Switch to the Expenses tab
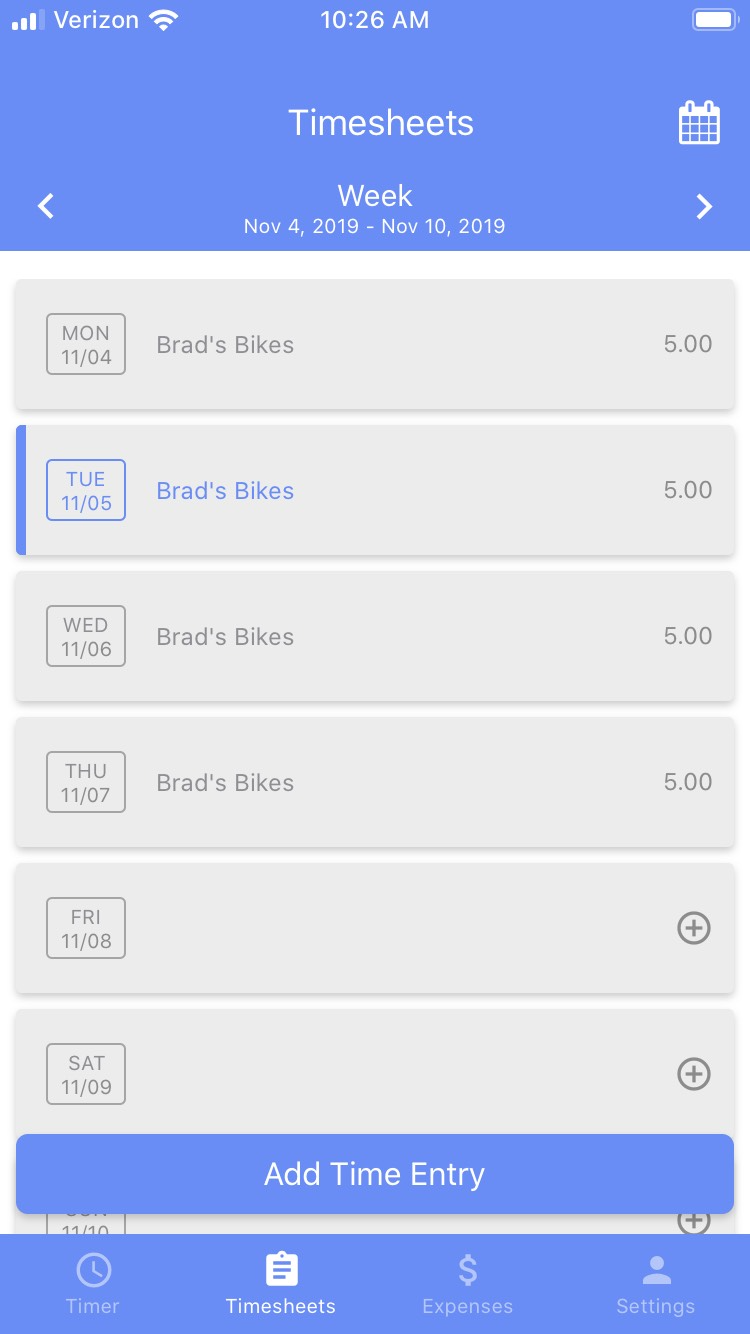The height and width of the screenshot is (1334, 750). (468, 1284)
